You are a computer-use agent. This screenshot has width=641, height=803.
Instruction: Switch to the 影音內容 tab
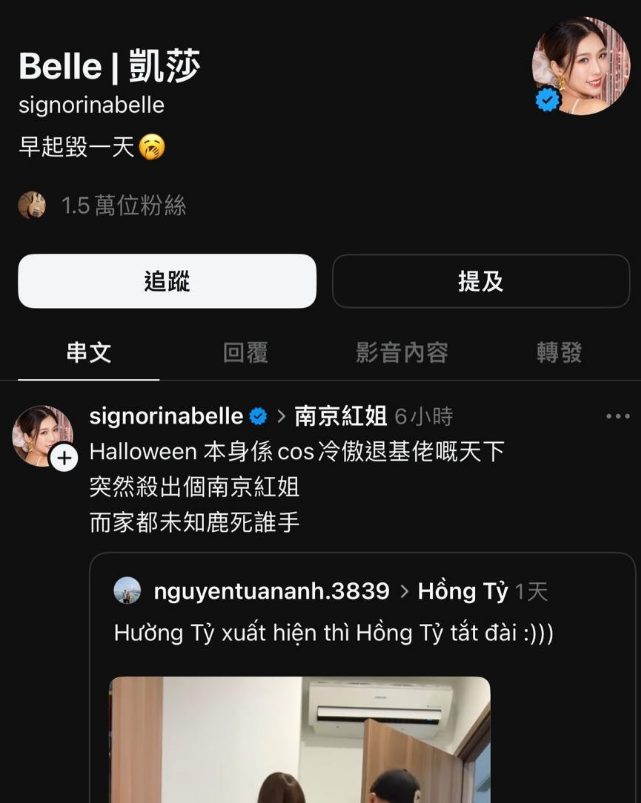(401, 352)
